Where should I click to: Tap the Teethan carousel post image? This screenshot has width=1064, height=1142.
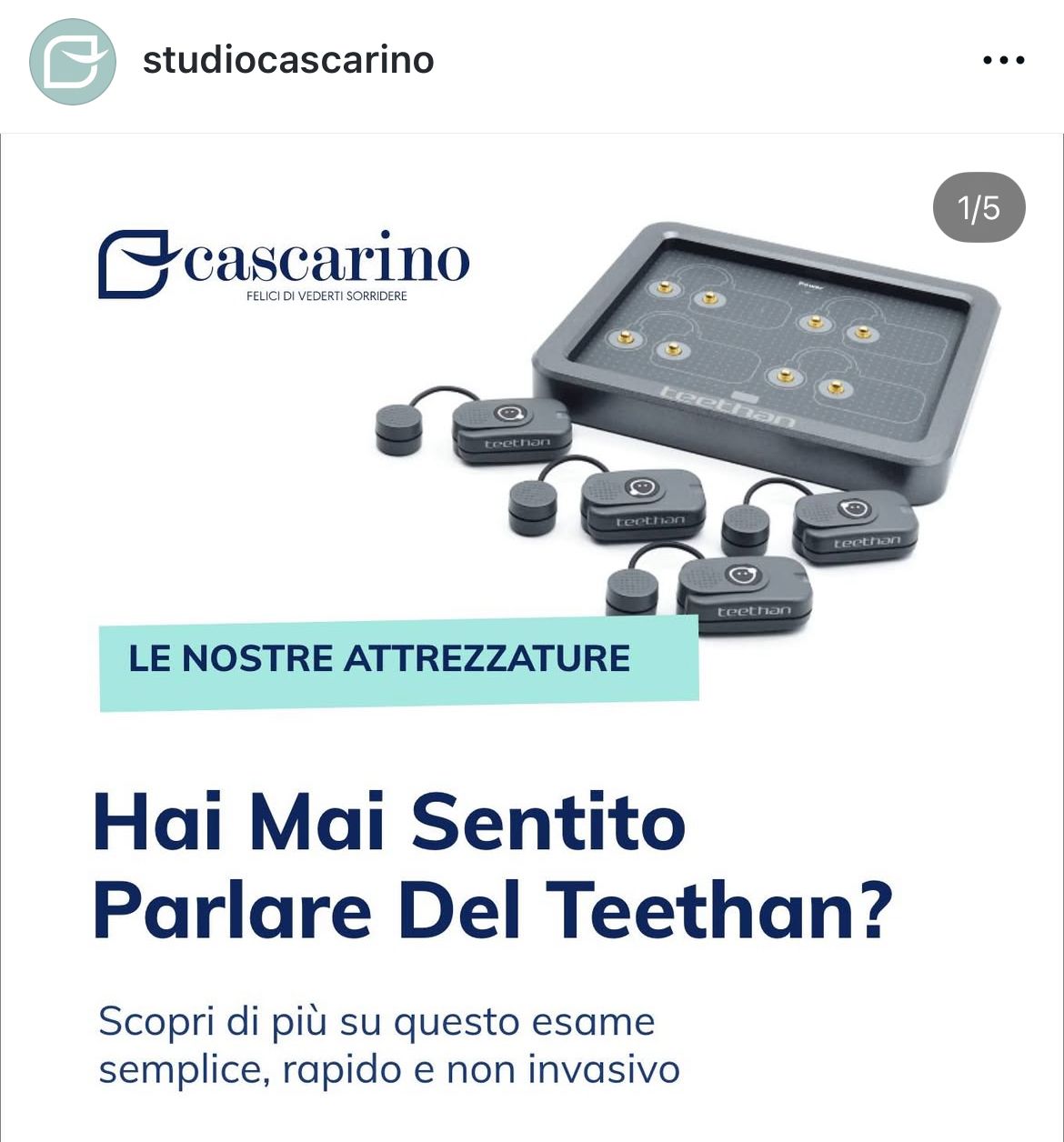532,636
